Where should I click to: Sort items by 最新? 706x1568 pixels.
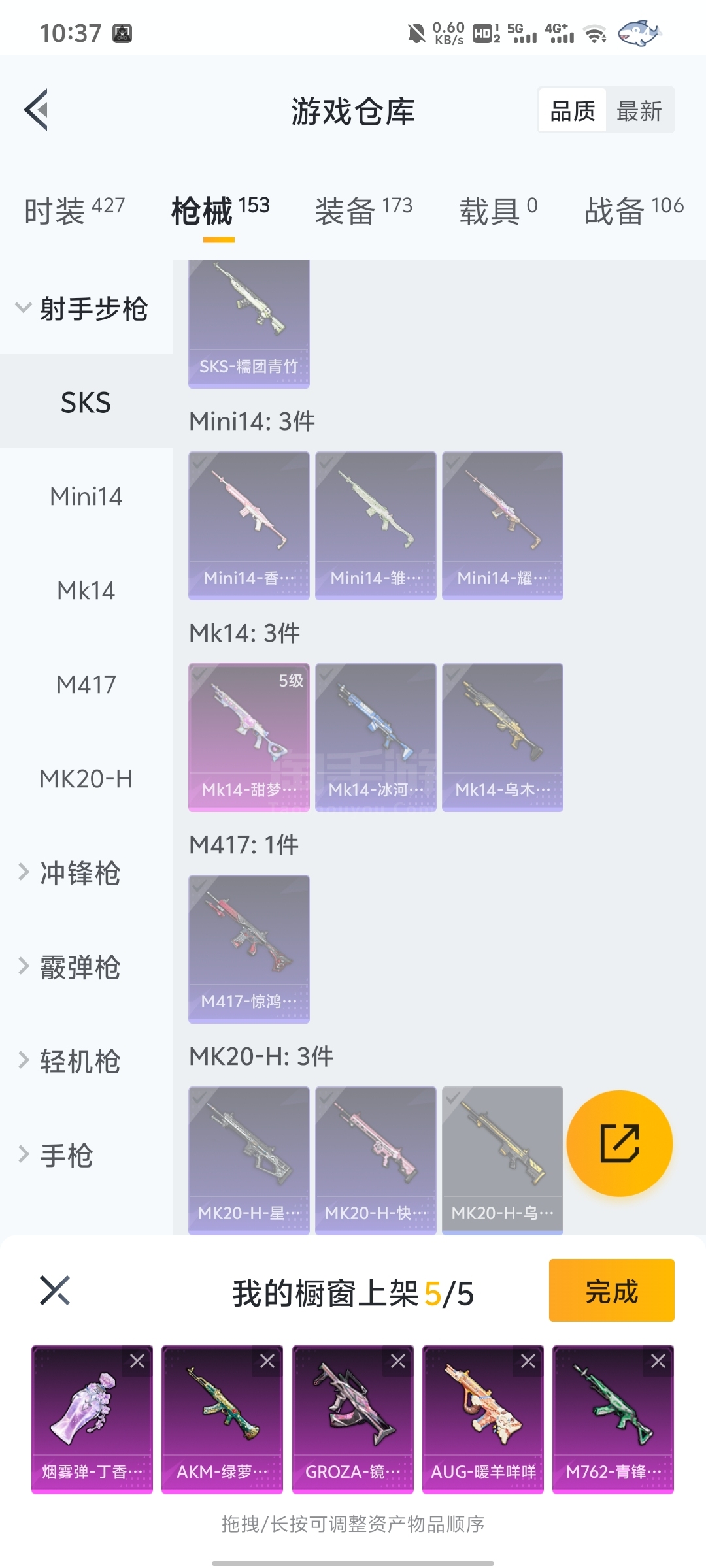(x=639, y=110)
